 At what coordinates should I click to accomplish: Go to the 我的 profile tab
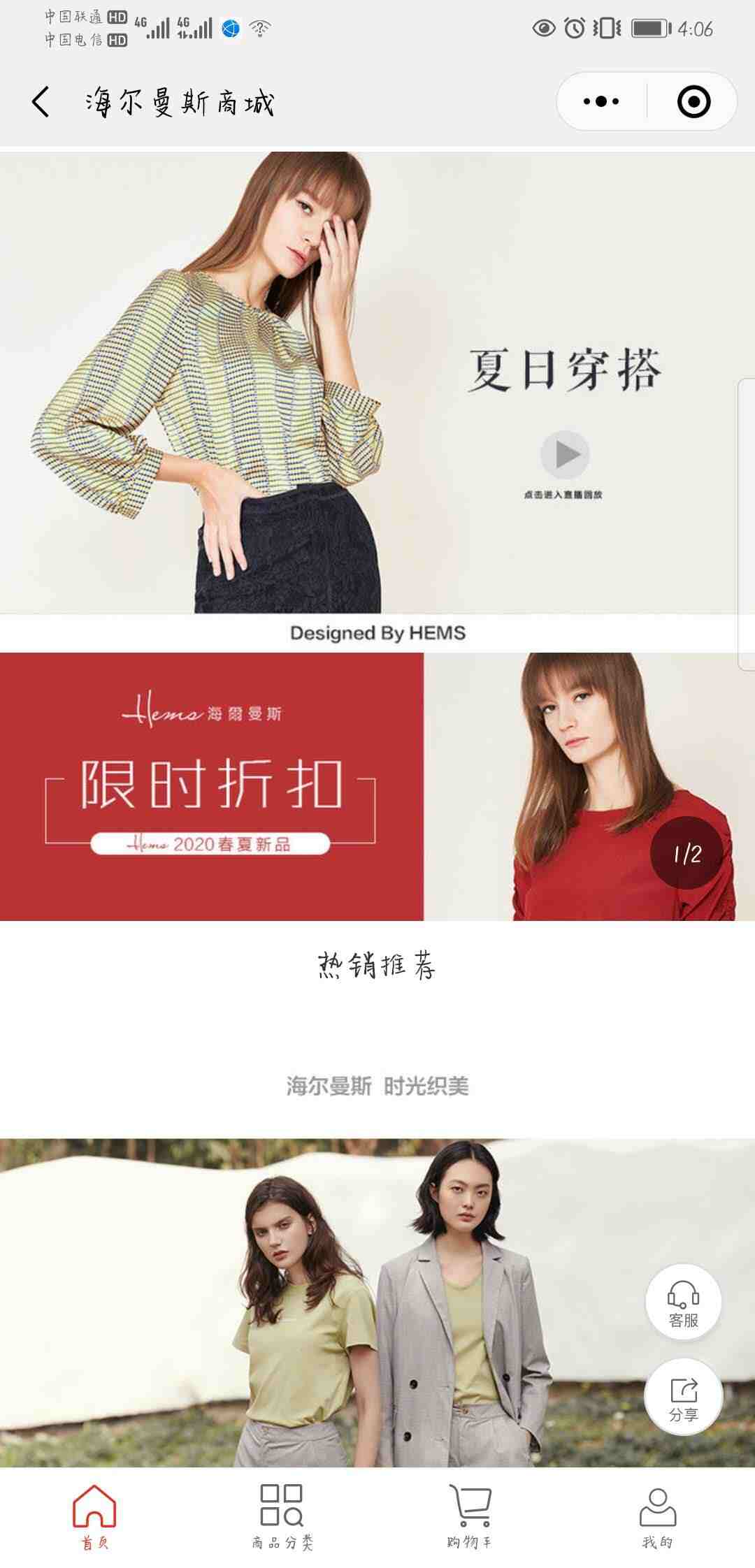point(658,1516)
